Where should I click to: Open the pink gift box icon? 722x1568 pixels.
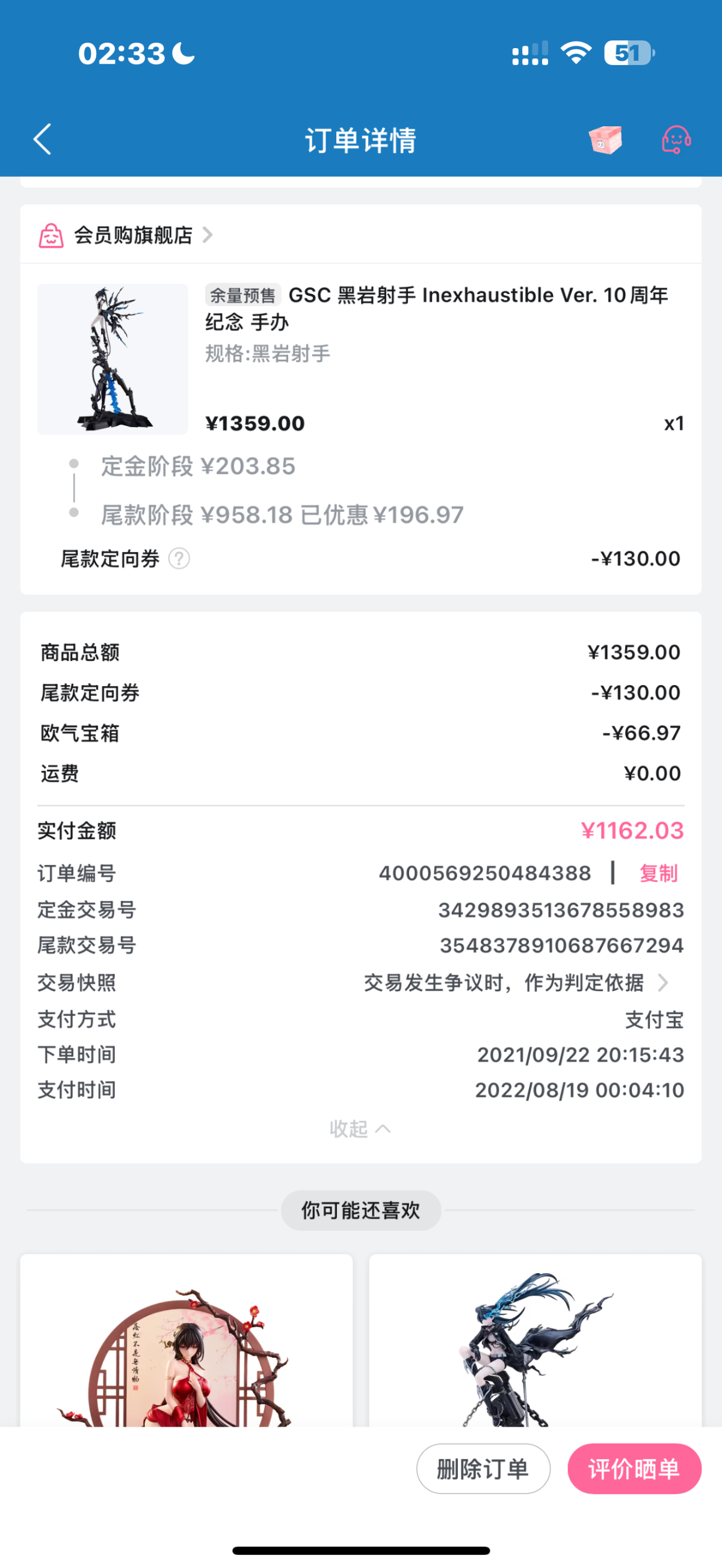605,140
